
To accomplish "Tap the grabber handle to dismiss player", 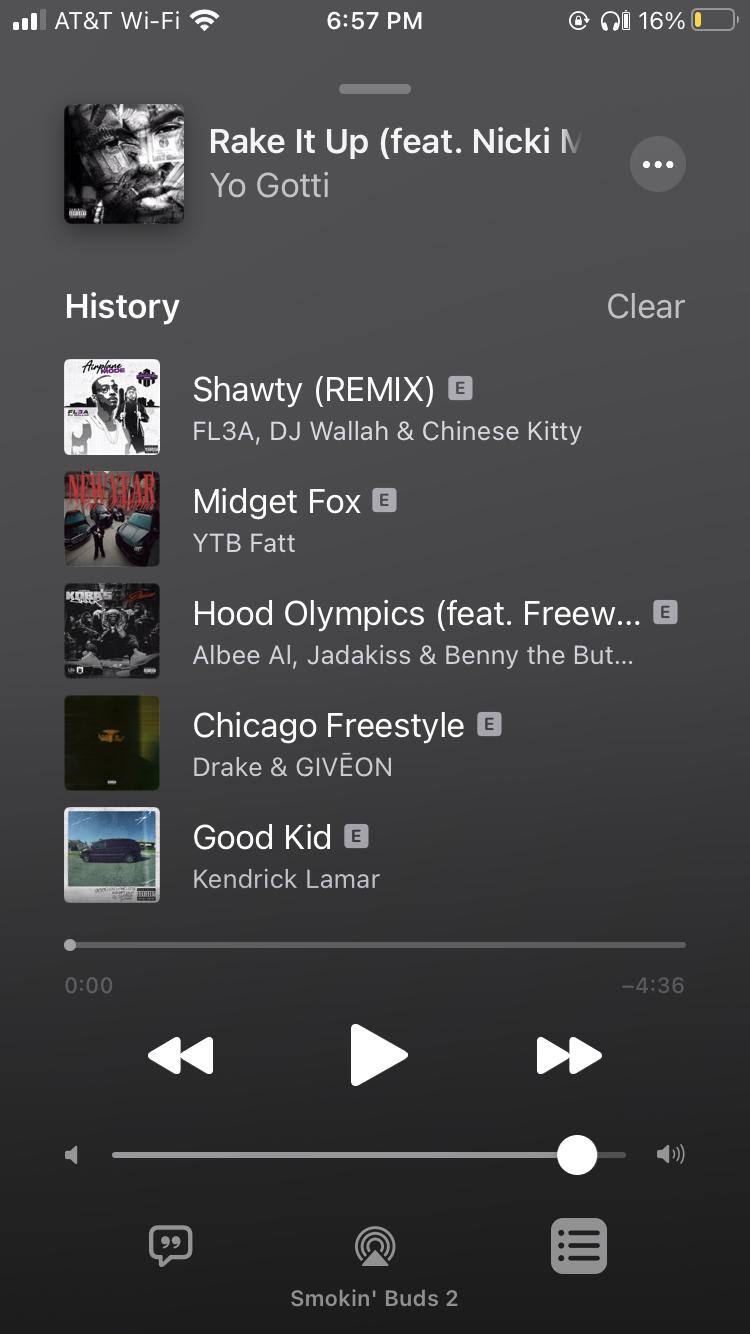I will click(x=375, y=89).
